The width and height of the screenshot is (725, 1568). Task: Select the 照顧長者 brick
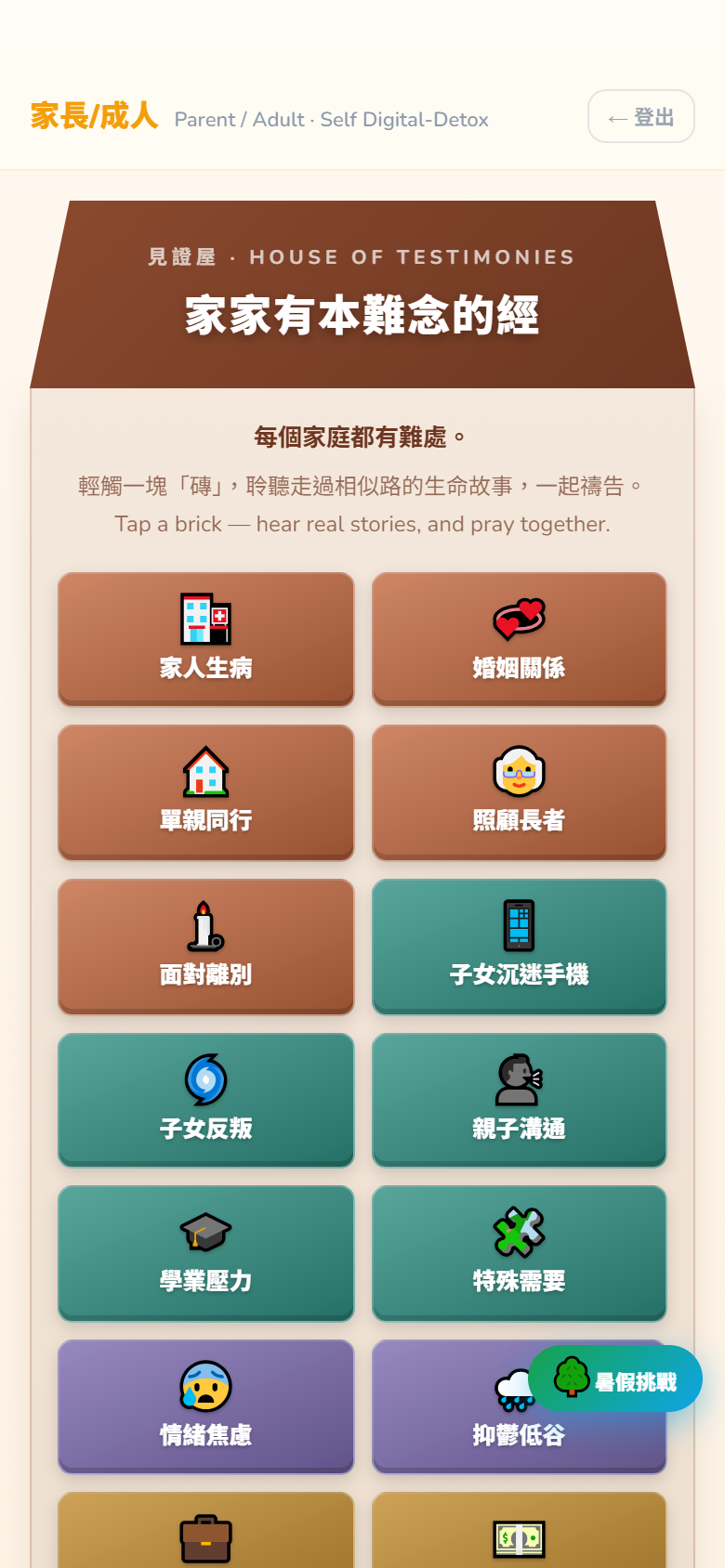tap(519, 792)
